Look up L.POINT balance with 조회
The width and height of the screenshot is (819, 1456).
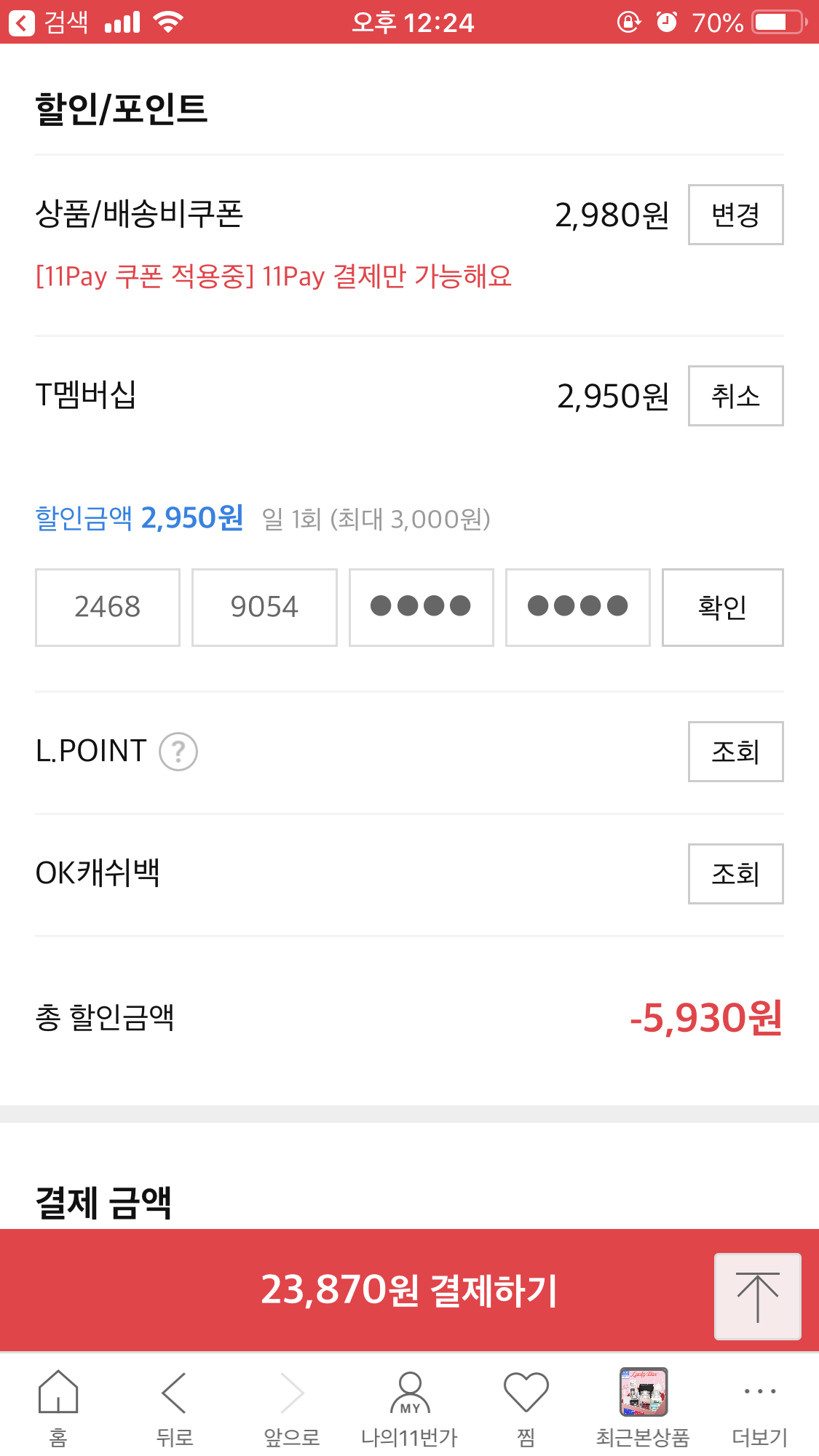pyautogui.click(x=735, y=752)
